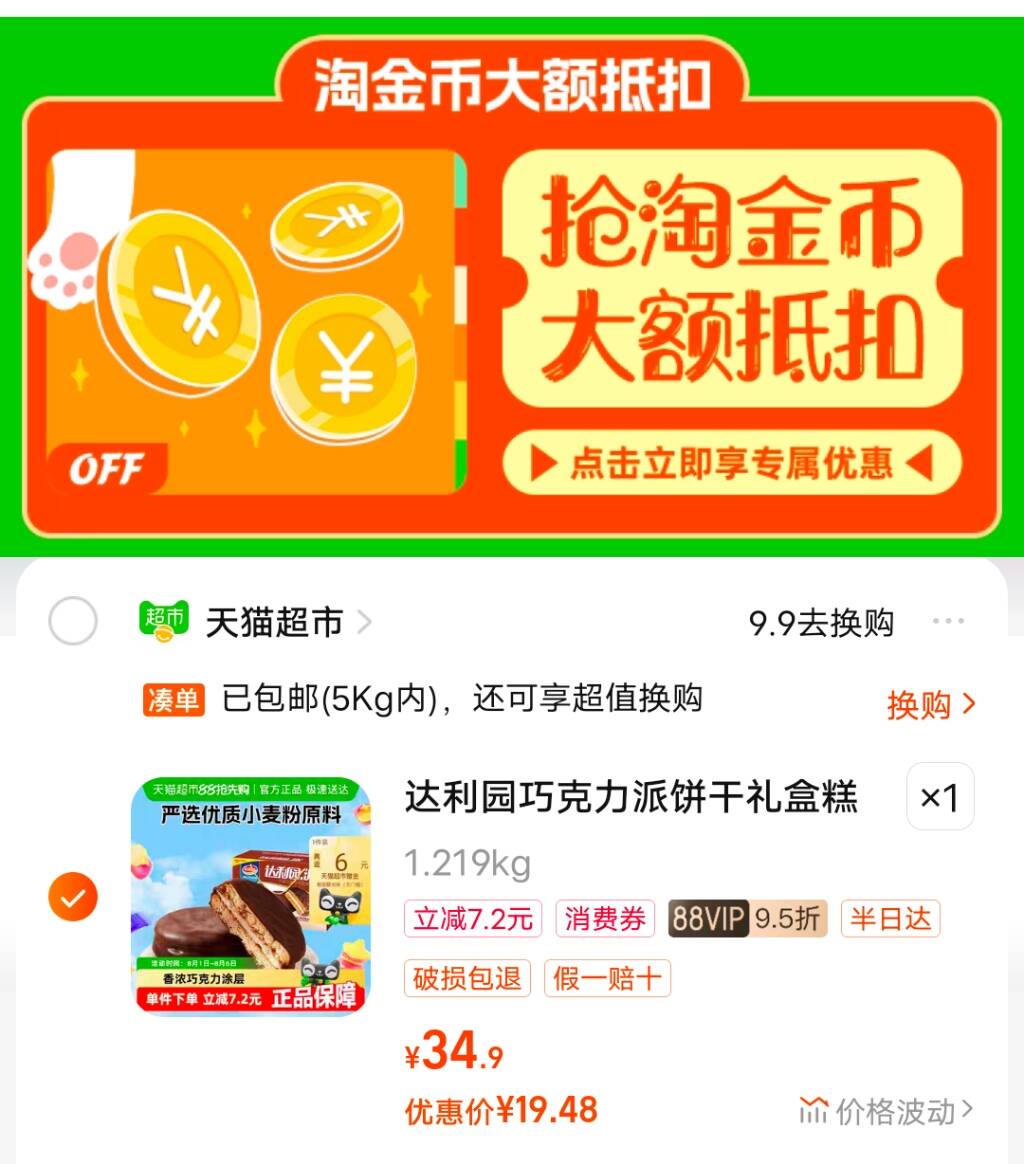Click the ×1 quantity indicator
1024x1164 pixels.
tap(940, 797)
